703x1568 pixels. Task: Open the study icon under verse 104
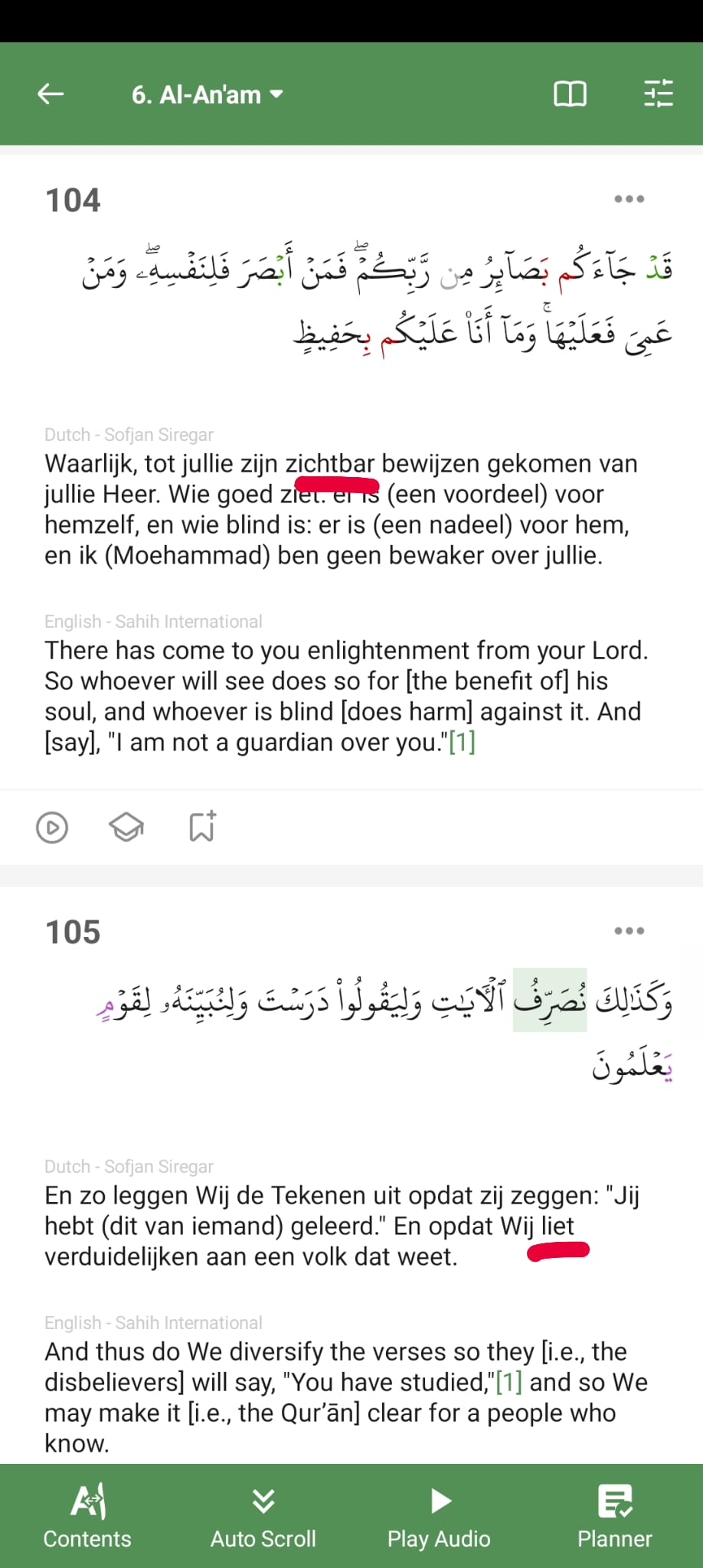pos(126,828)
